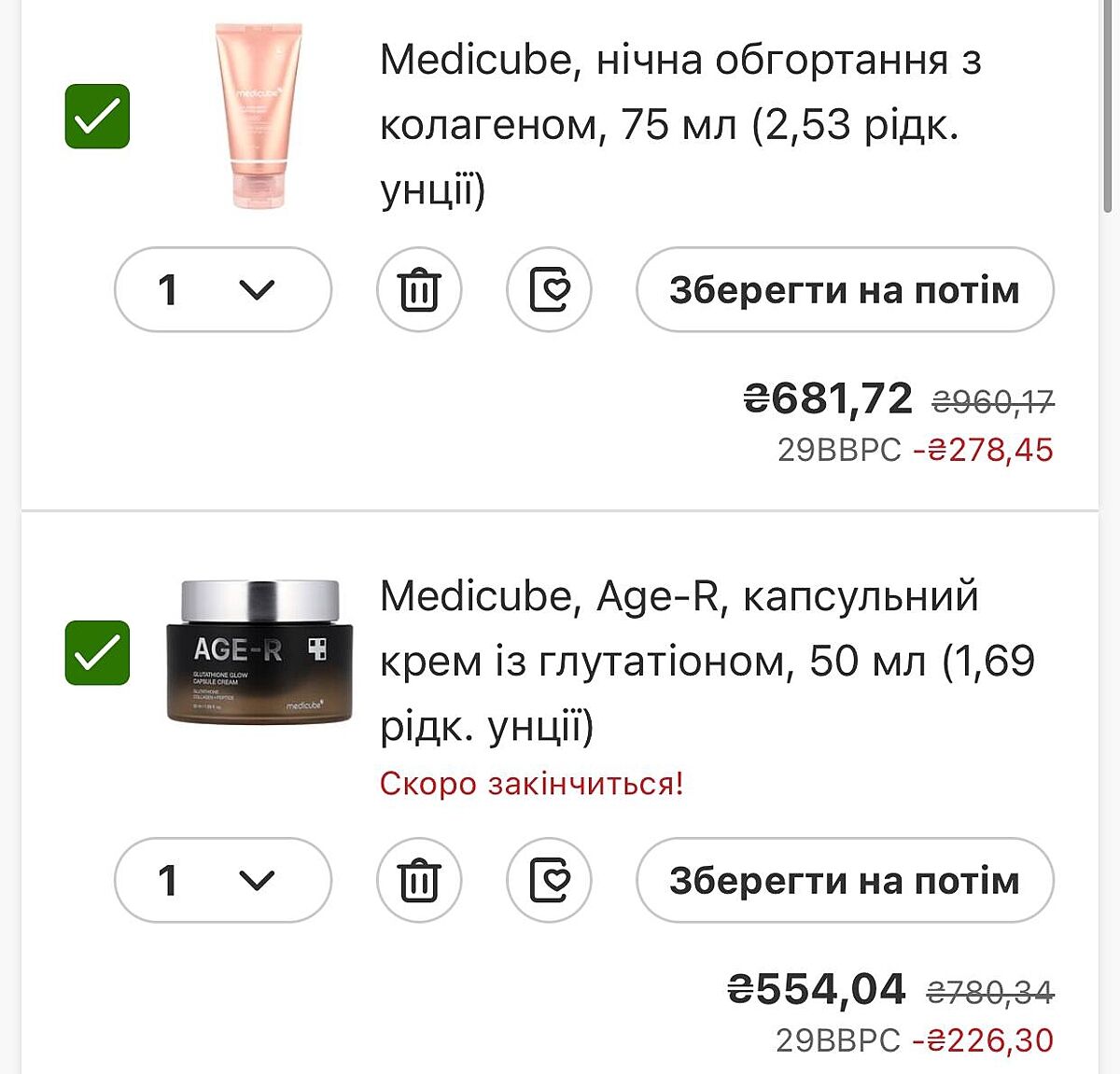The width and height of the screenshot is (1120, 1074).
Task: Add collagen night wrap to wishlist
Action: (549, 289)
